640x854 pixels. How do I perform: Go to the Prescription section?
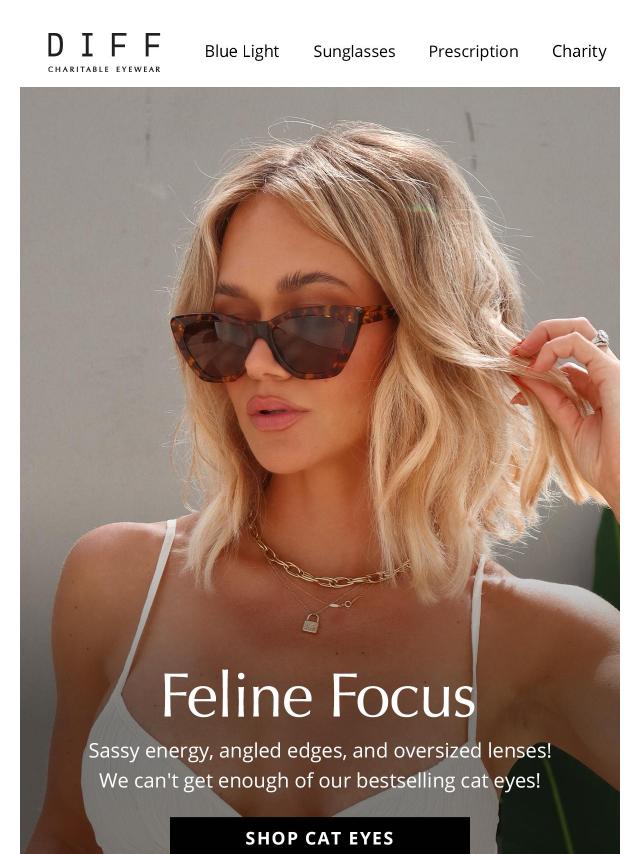[473, 51]
